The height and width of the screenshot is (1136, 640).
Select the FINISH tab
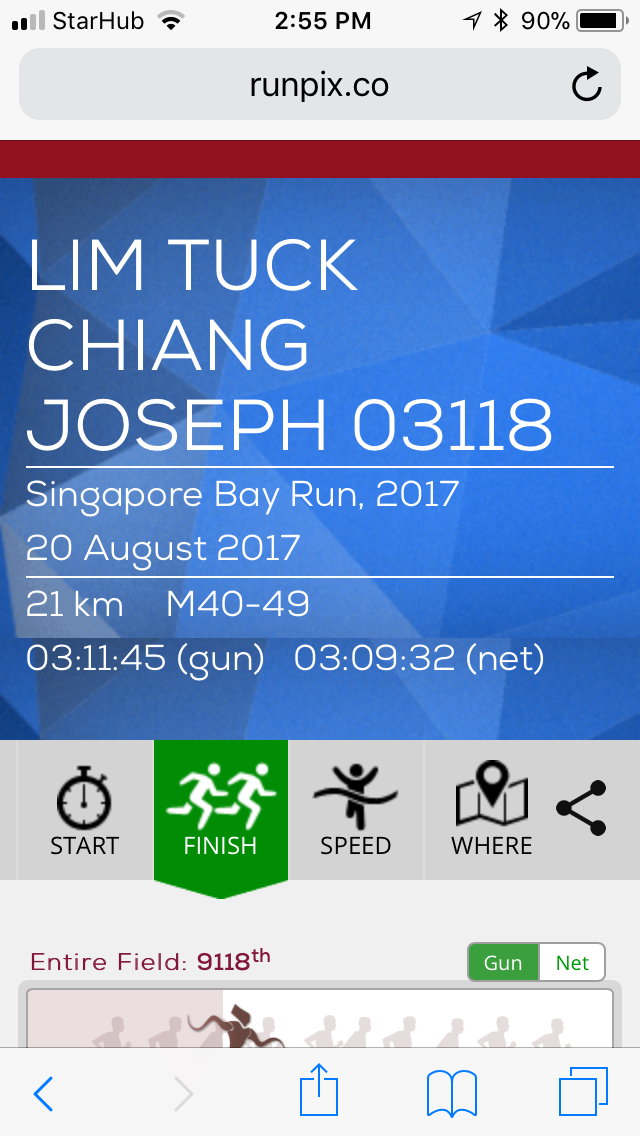[x=220, y=811]
